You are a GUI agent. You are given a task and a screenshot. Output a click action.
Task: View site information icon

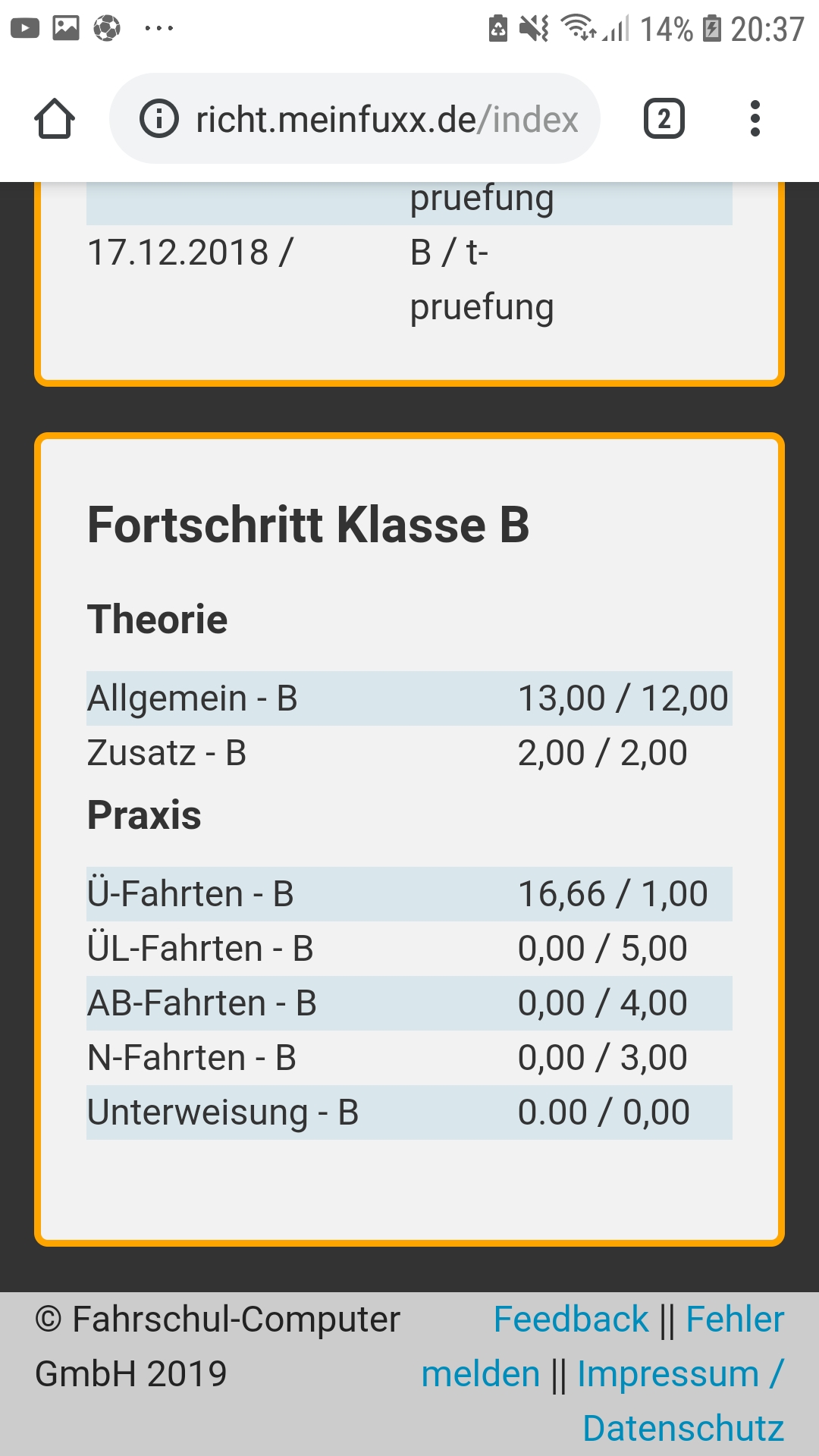(x=159, y=119)
